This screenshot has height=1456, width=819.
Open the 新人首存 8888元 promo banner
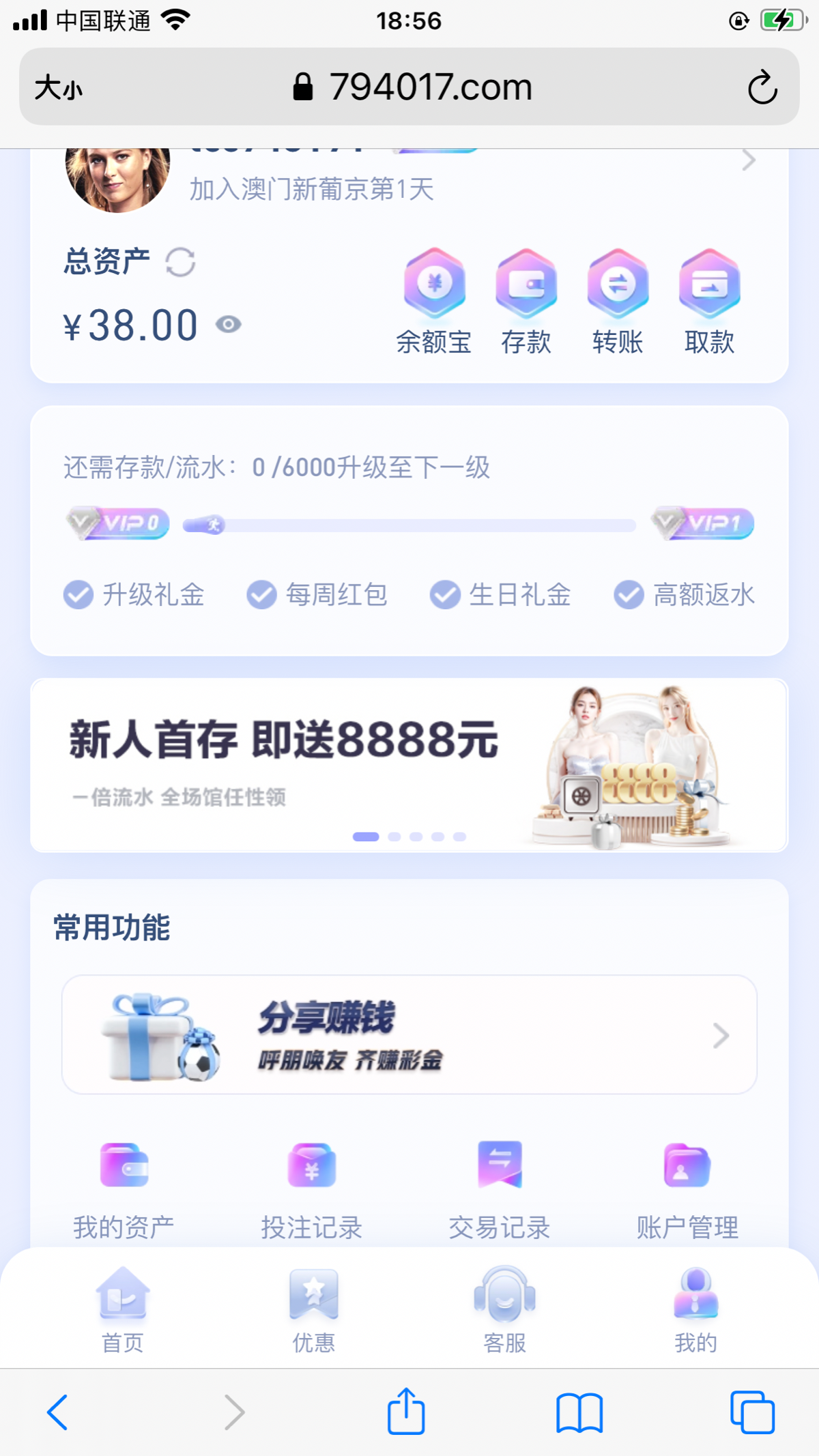coord(409,764)
